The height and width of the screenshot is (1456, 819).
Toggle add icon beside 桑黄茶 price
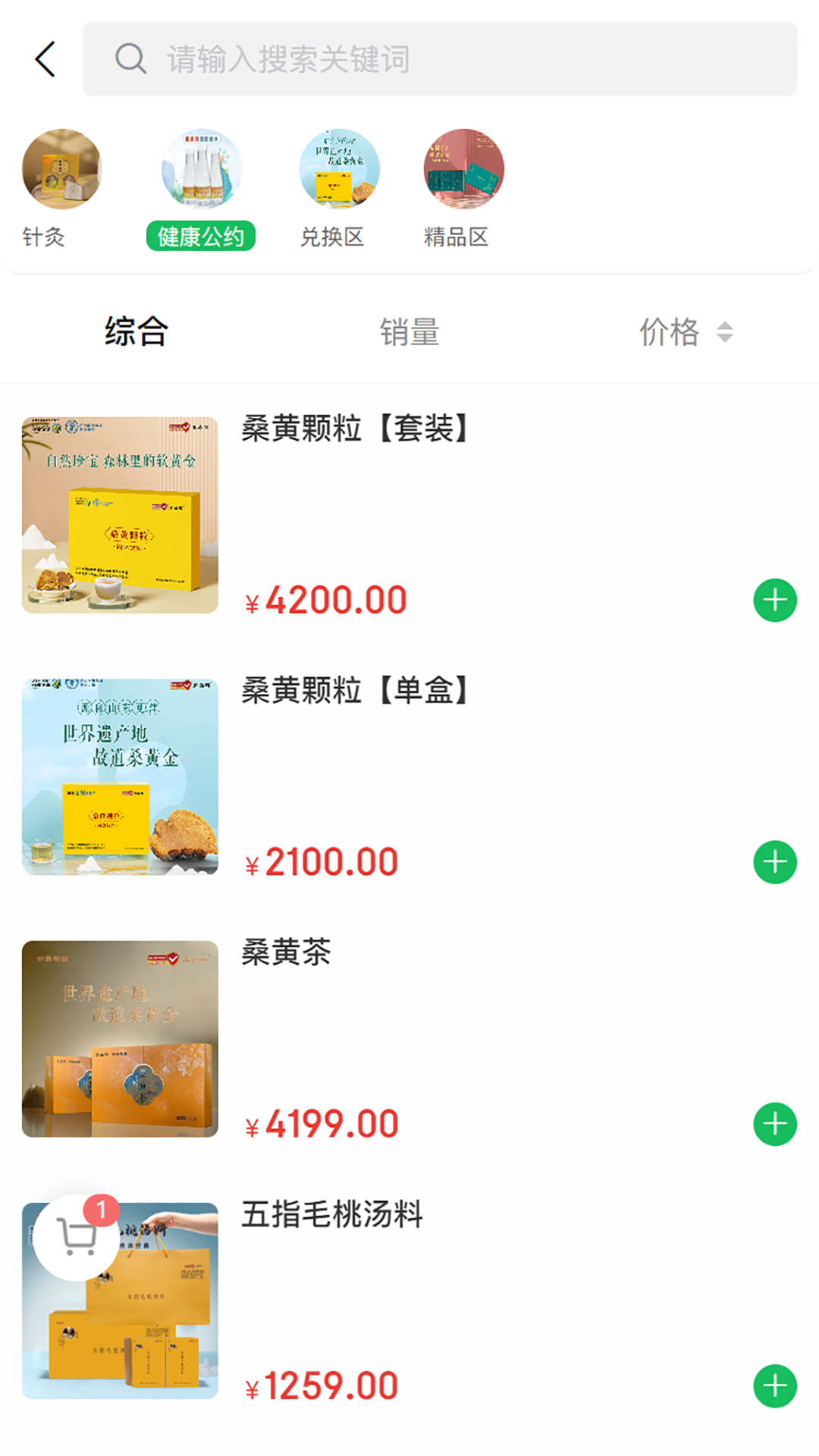774,1124
